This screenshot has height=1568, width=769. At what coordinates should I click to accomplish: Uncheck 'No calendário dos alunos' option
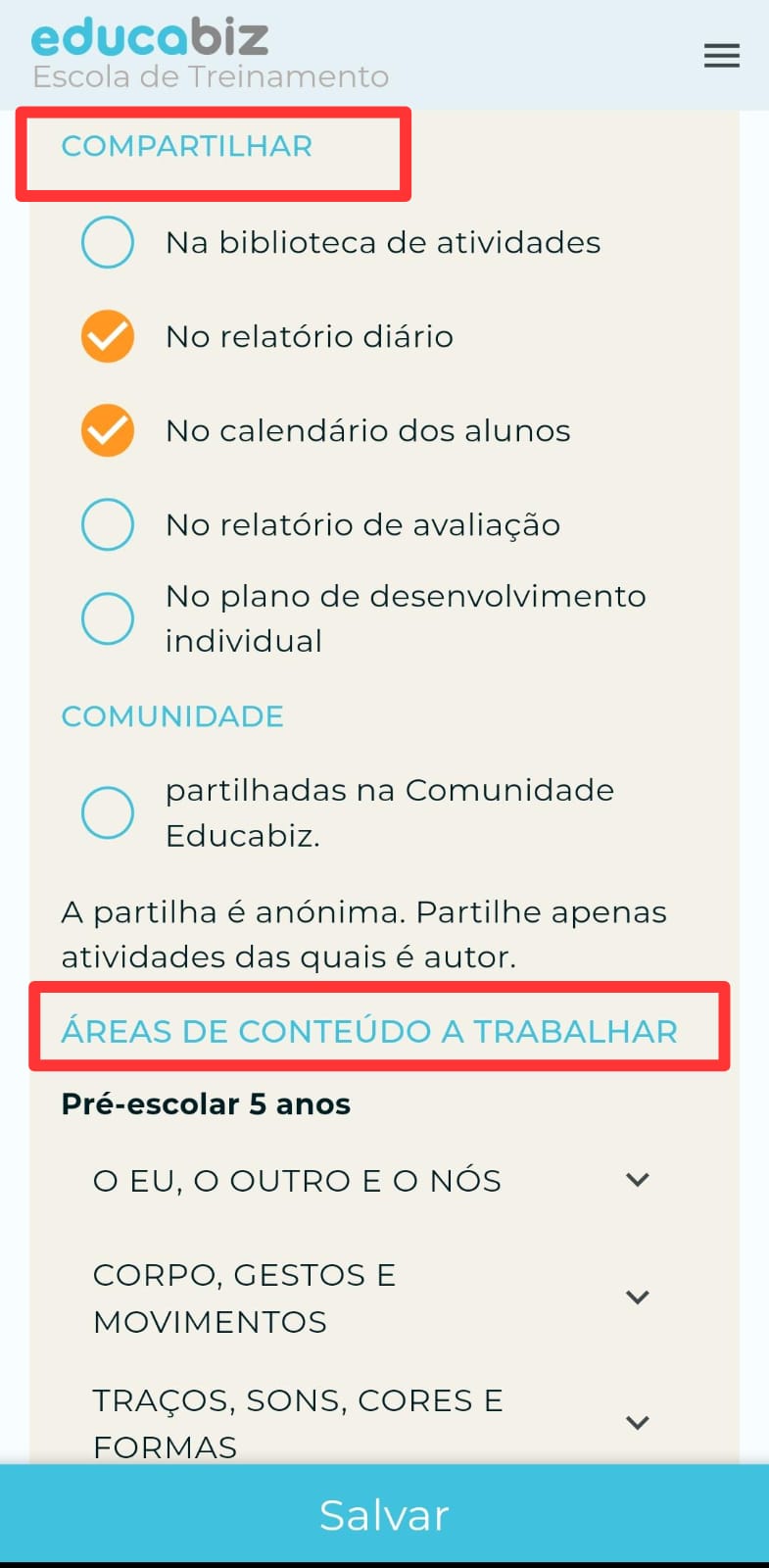point(108,430)
